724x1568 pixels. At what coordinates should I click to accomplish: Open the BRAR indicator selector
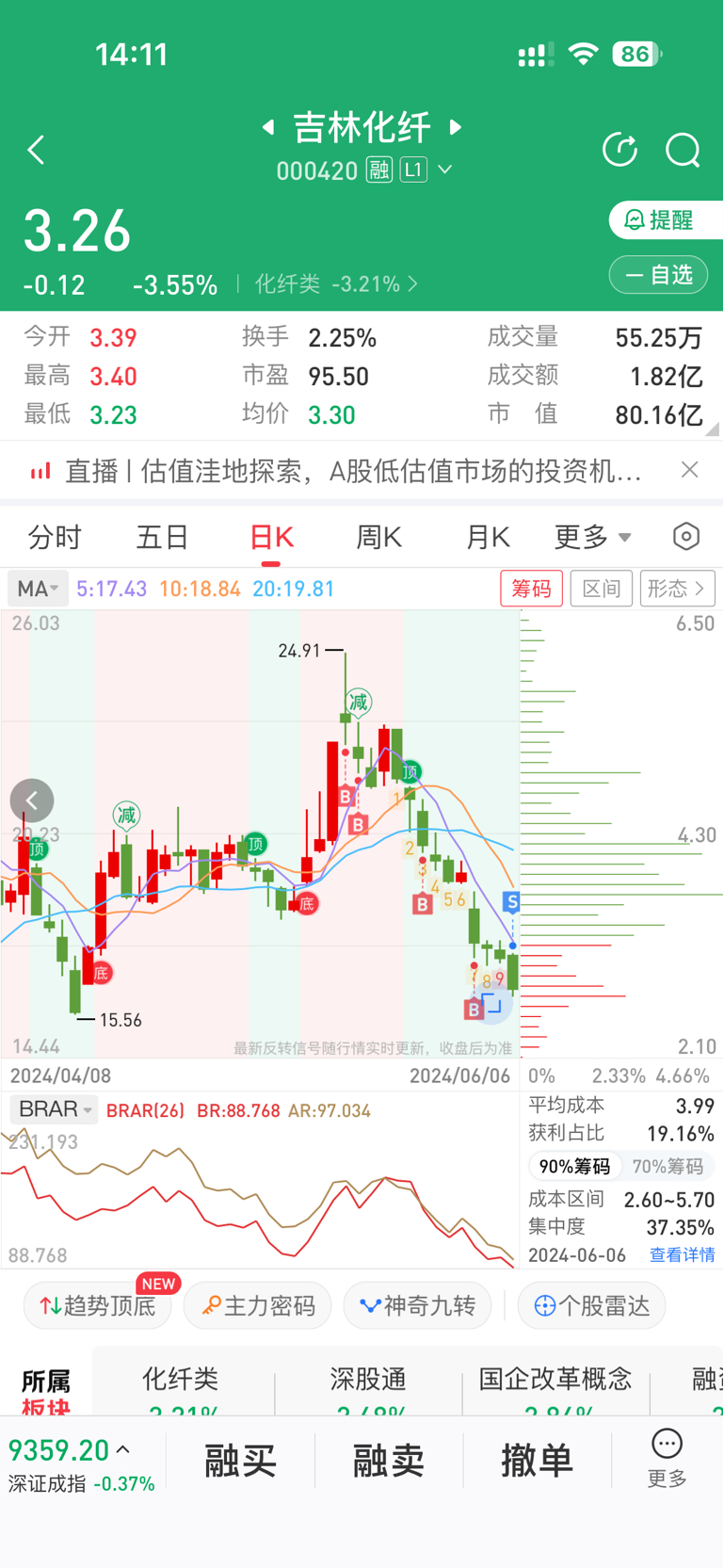tap(54, 1109)
